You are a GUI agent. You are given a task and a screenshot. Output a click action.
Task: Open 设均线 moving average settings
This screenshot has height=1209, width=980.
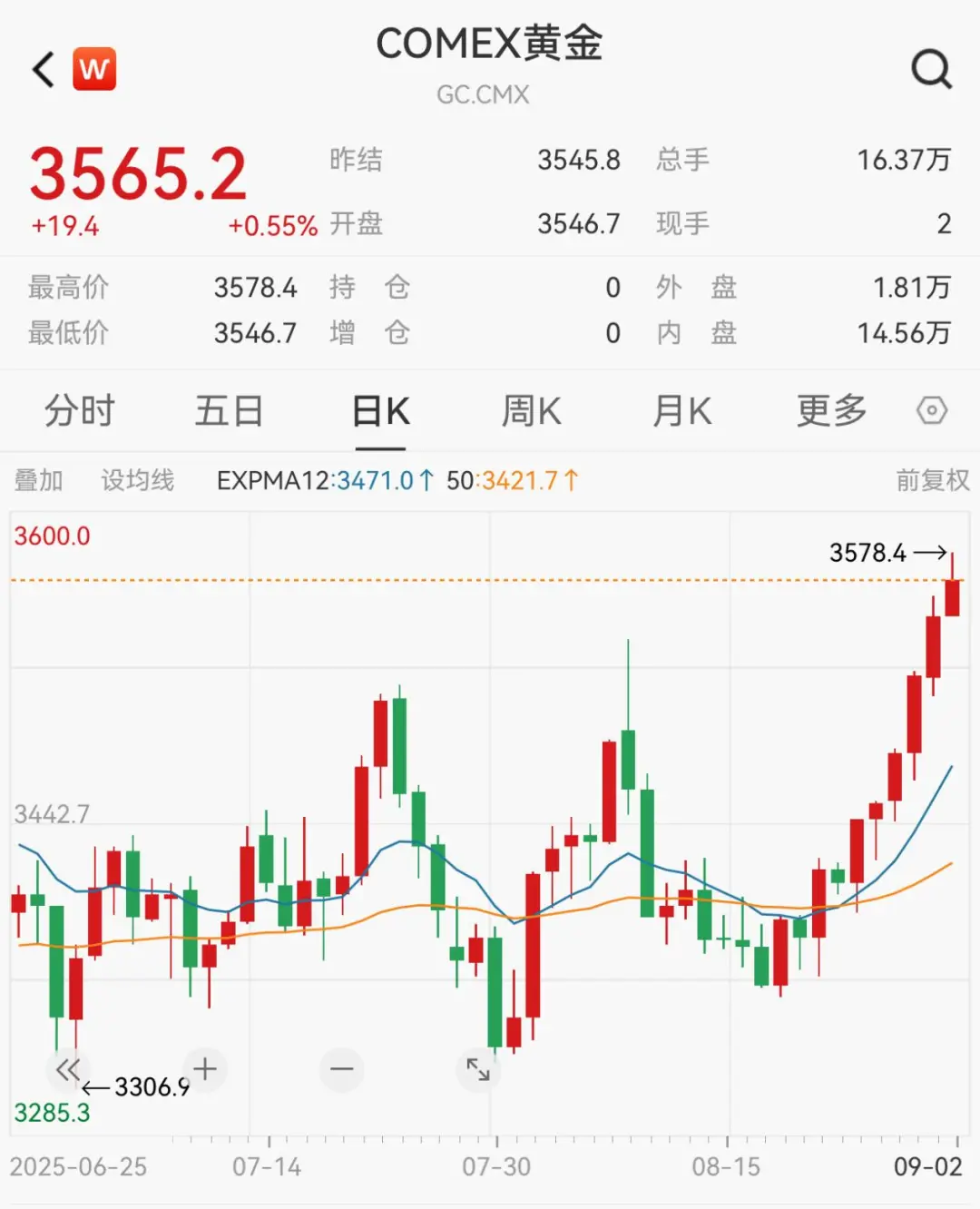coord(137,480)
